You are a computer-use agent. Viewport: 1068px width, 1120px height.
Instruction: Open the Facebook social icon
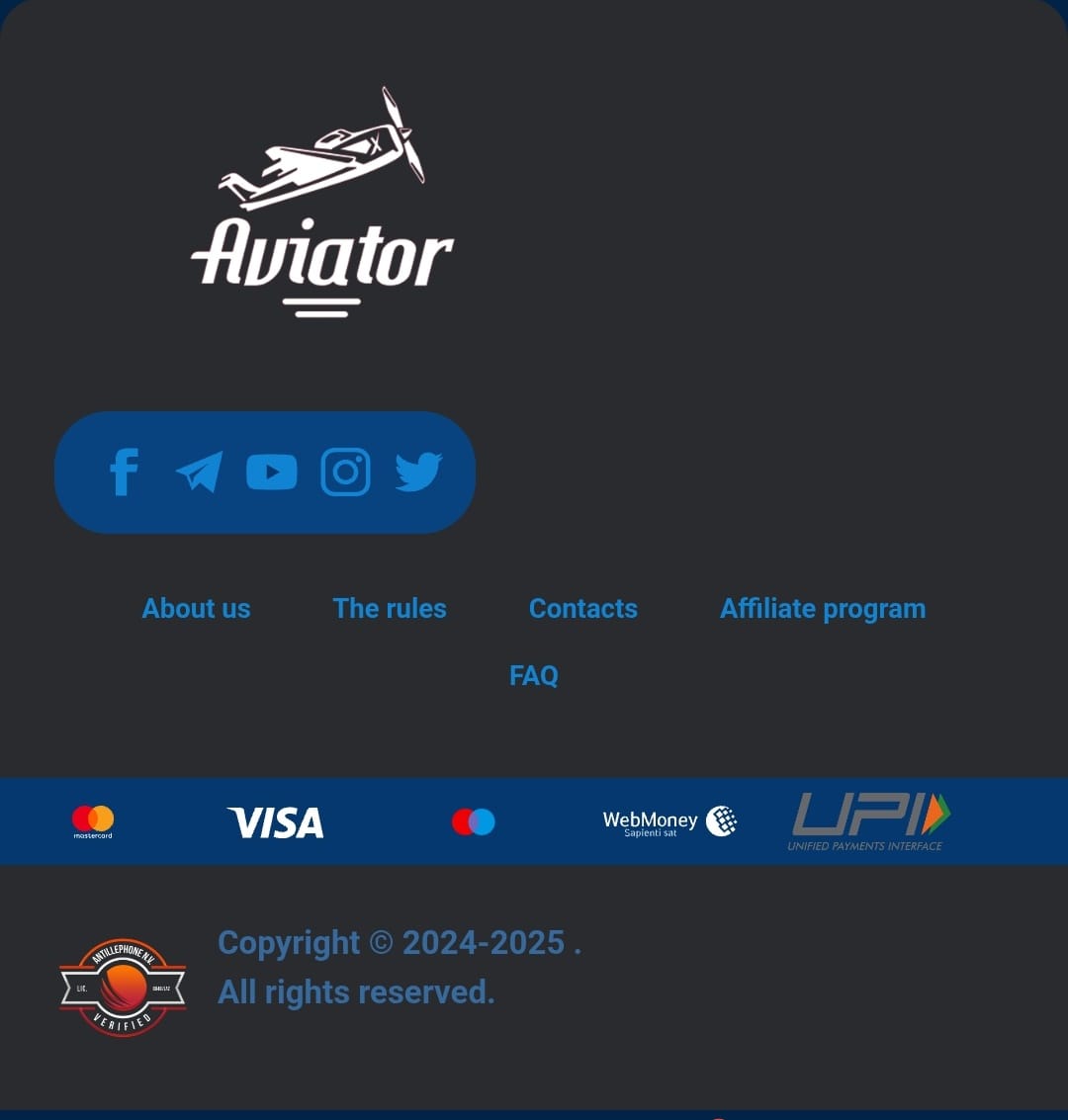coord(123,472)
